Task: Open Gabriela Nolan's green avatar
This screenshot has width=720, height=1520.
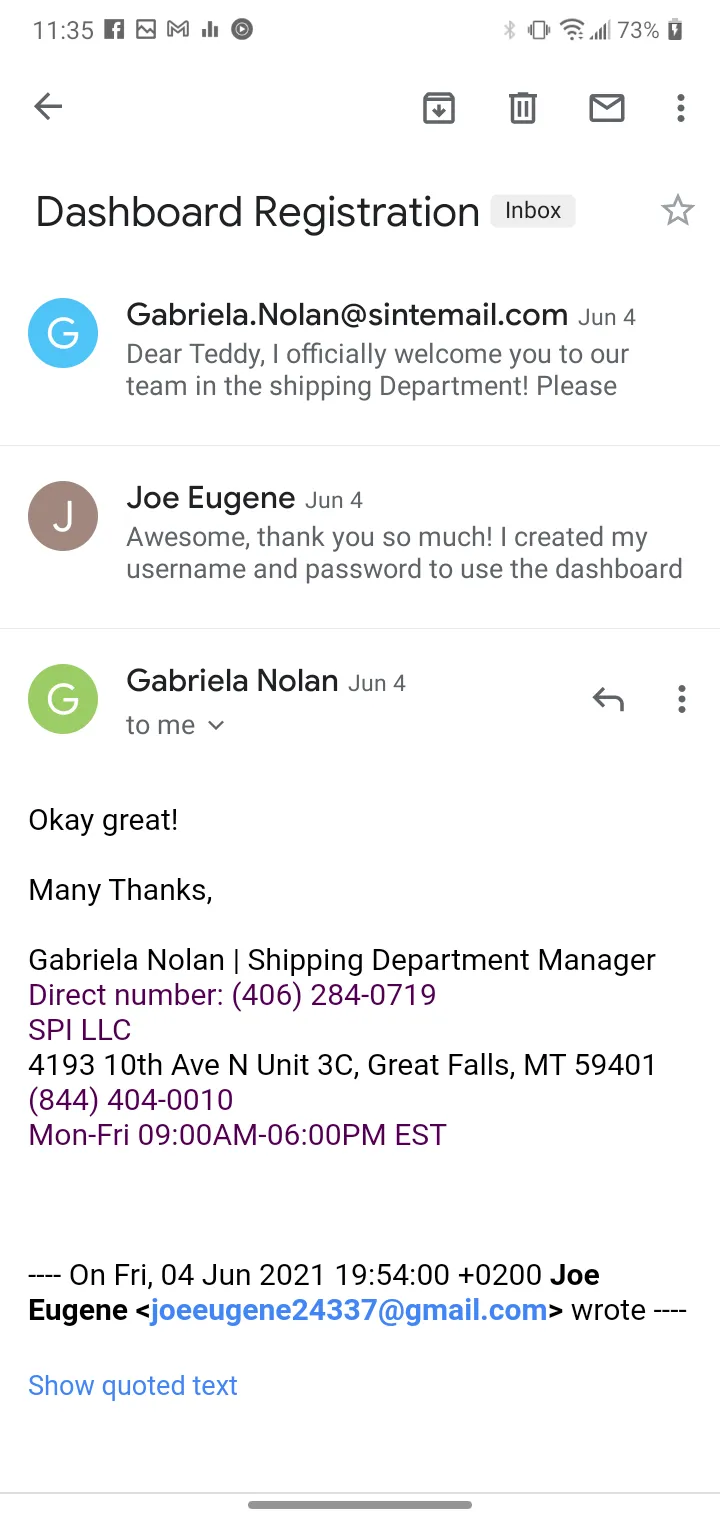Action: [x=63, y=699]
